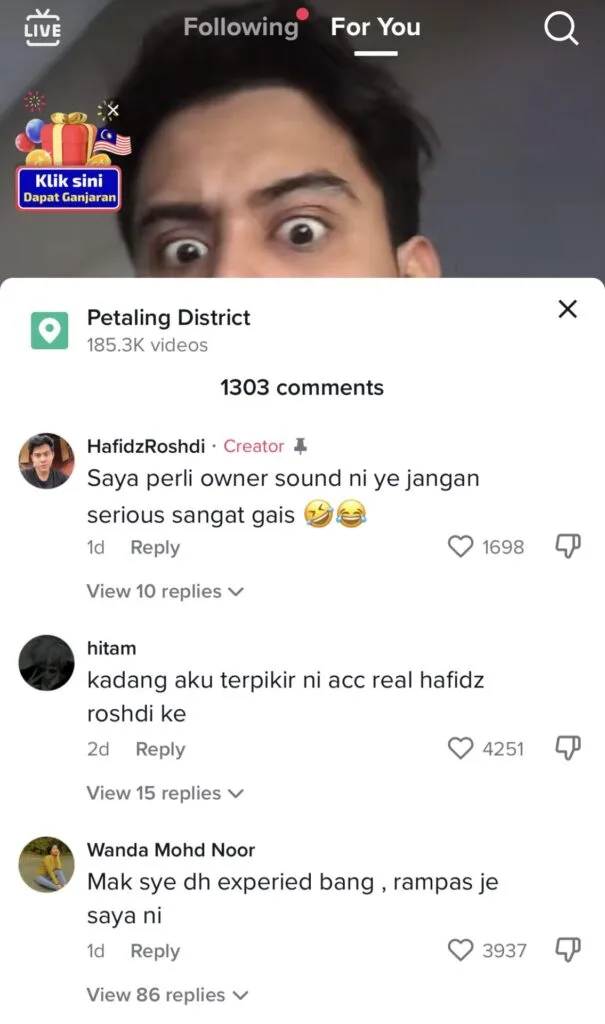Switch to the For You tab
The image size is (605, 1024).
(376, 27)
